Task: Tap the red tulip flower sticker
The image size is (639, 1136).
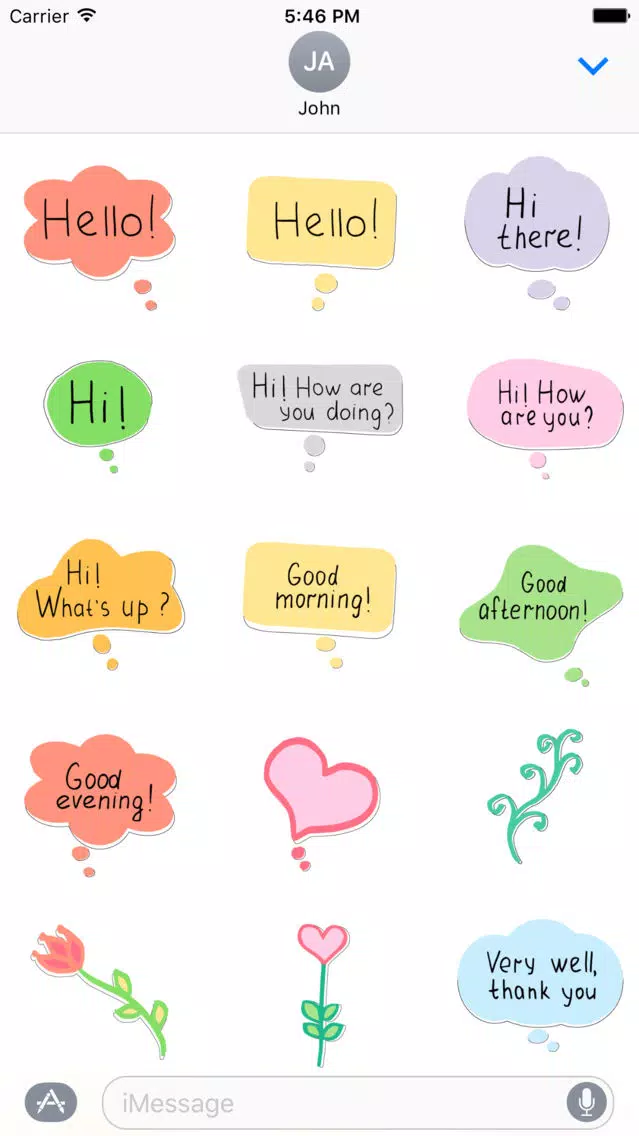Action: point(98,985)
